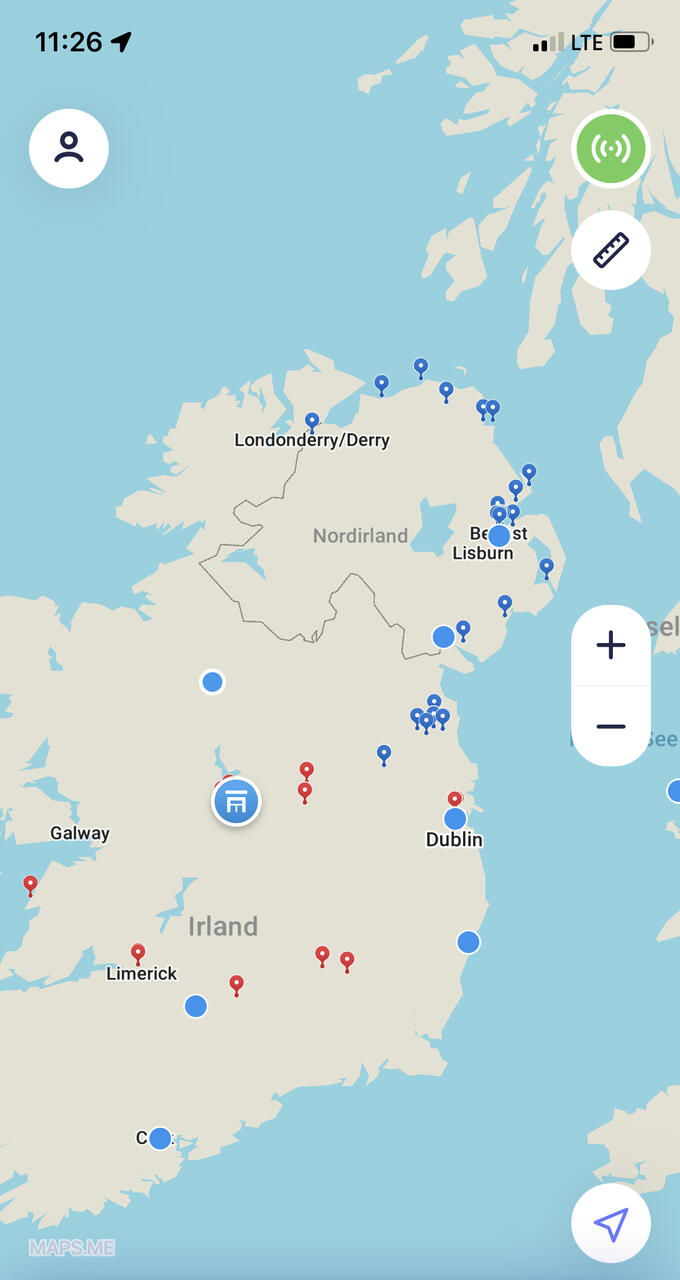680x1280 pixels.
Task: Tap the blue dot on Dublin
Action: click(455, 819)
